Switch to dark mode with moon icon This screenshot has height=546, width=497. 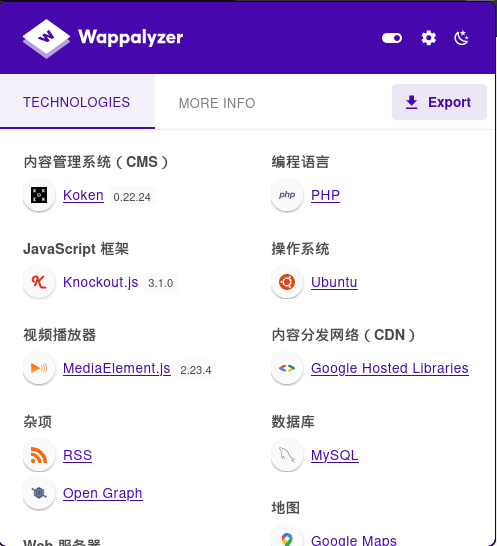[461, 38]
